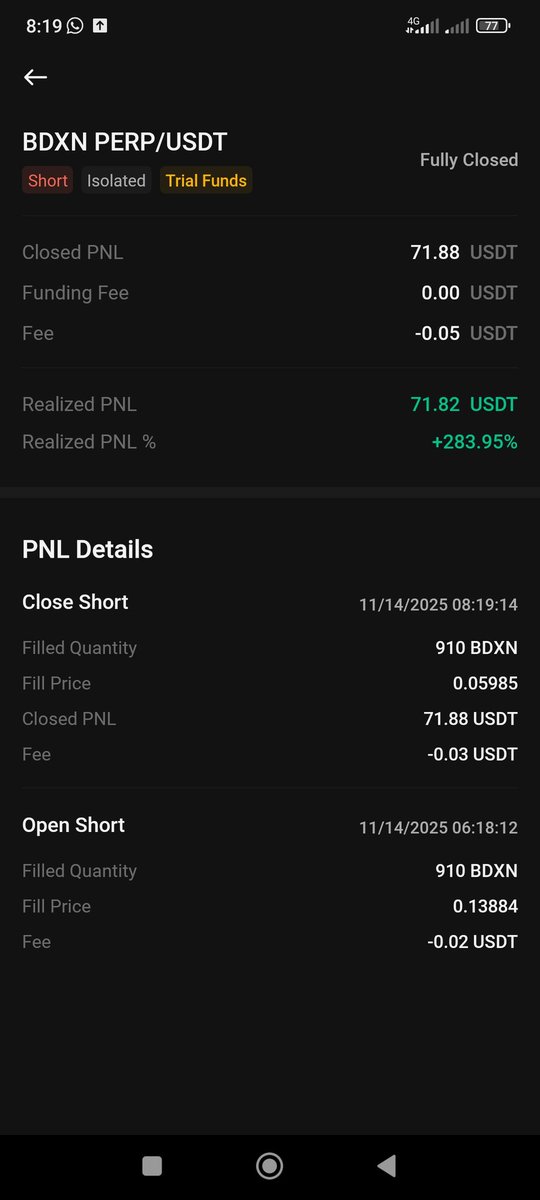Go back using the top-left arrow
Image resolution: width=540 pixels, height=1200 pixels.
coord(35,77)
